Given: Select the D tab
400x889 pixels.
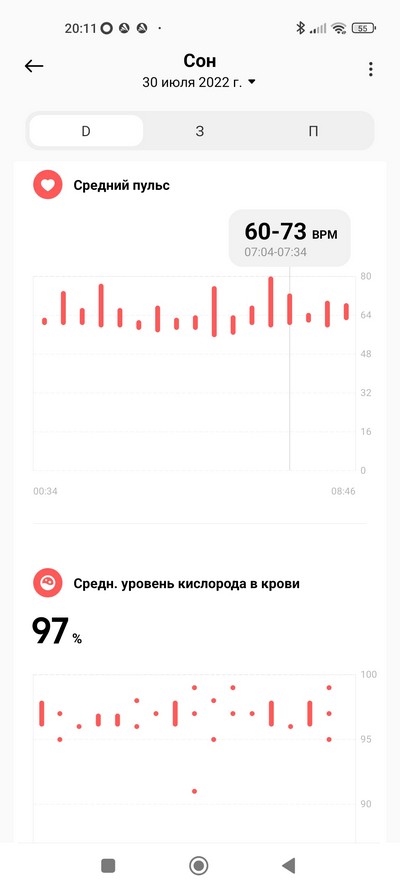Looking at the screenshot, I should 86,131.
